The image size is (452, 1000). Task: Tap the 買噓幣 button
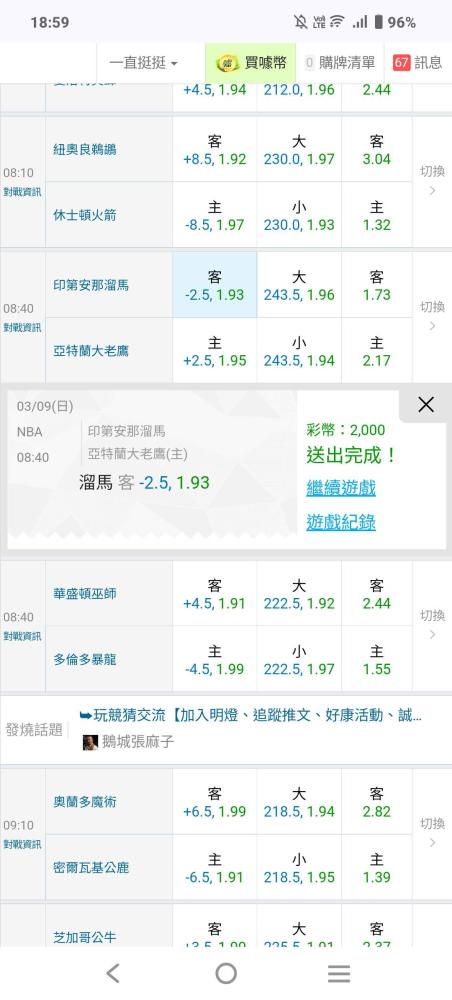pyautogui.click(x=251, y=62)
